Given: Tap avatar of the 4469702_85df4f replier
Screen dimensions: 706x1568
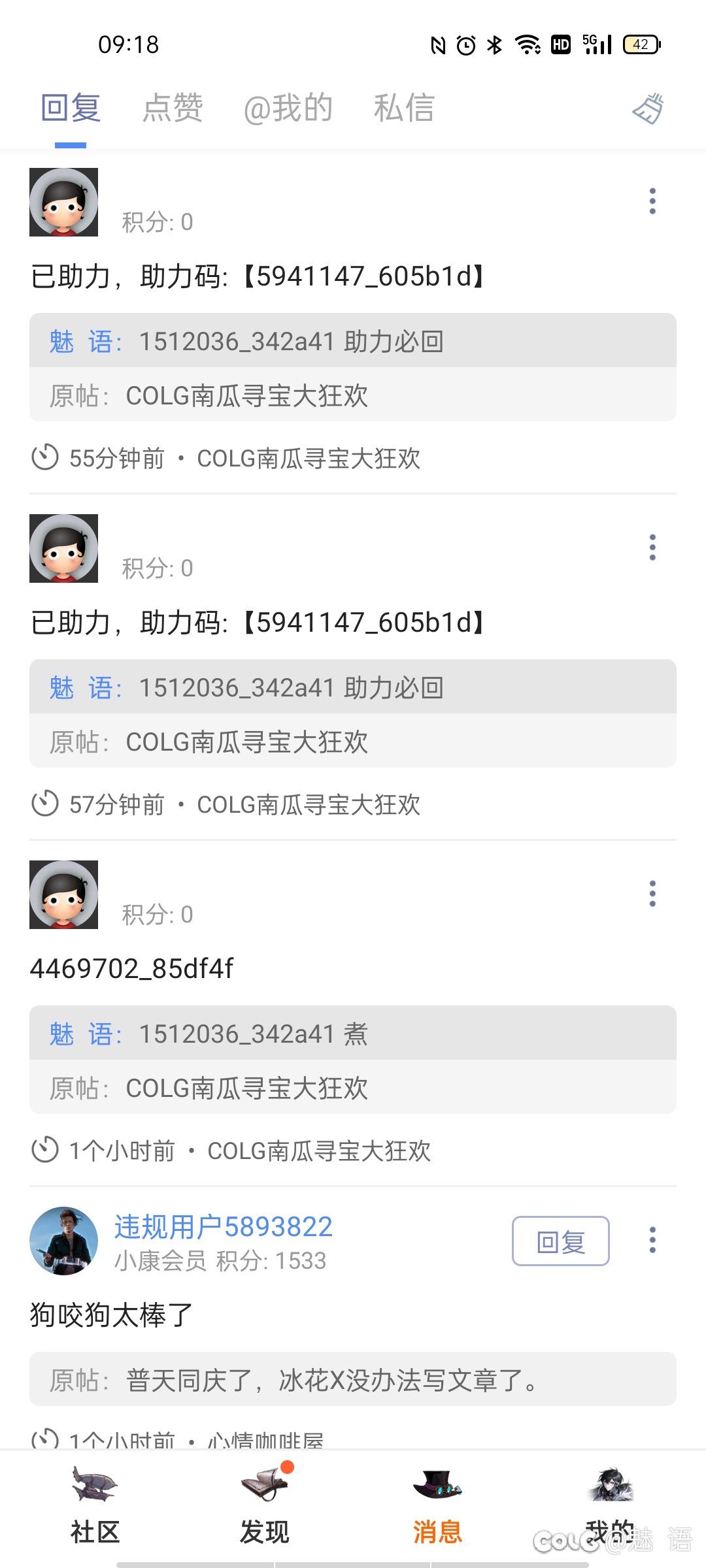Looking at the screenshot, I should click(63, 894).
